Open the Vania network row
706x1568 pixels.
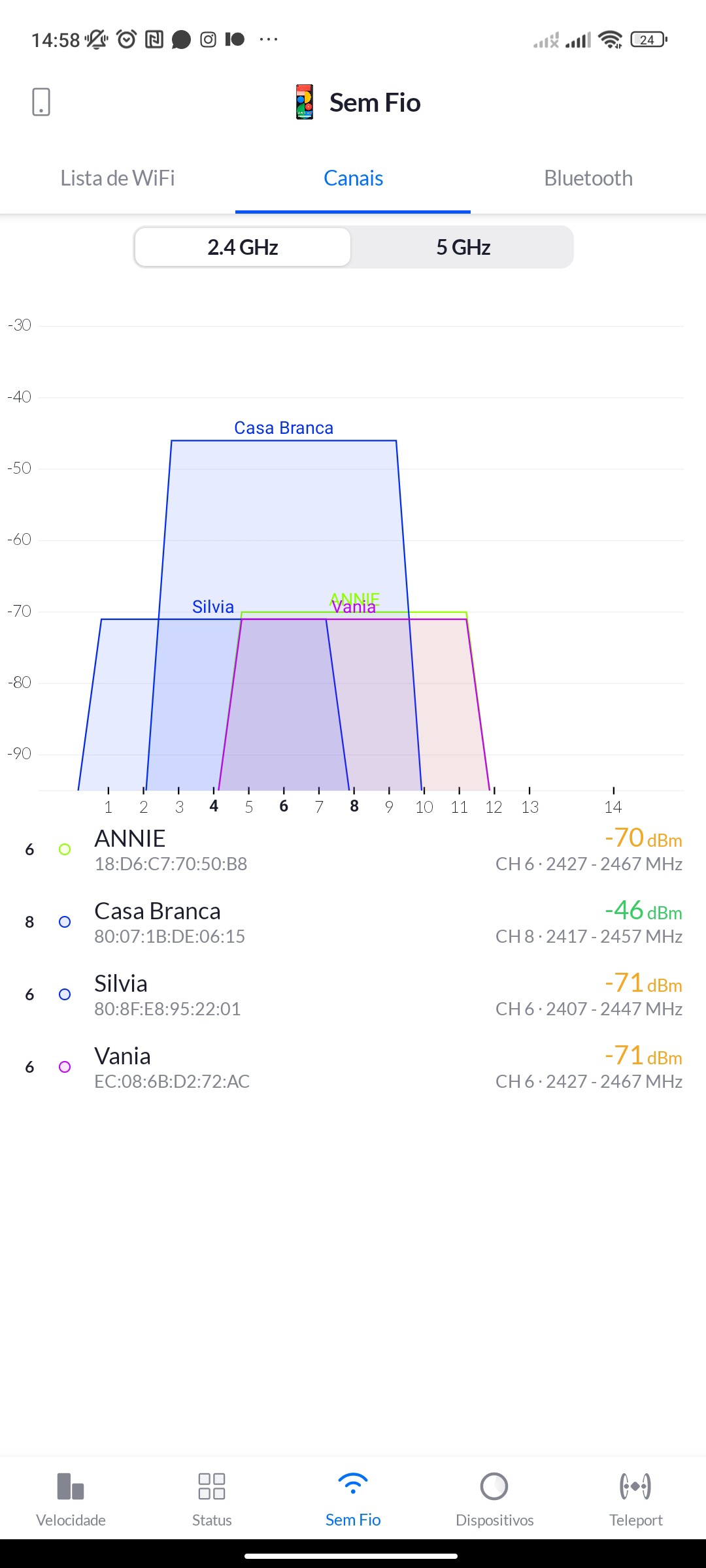353,1067
